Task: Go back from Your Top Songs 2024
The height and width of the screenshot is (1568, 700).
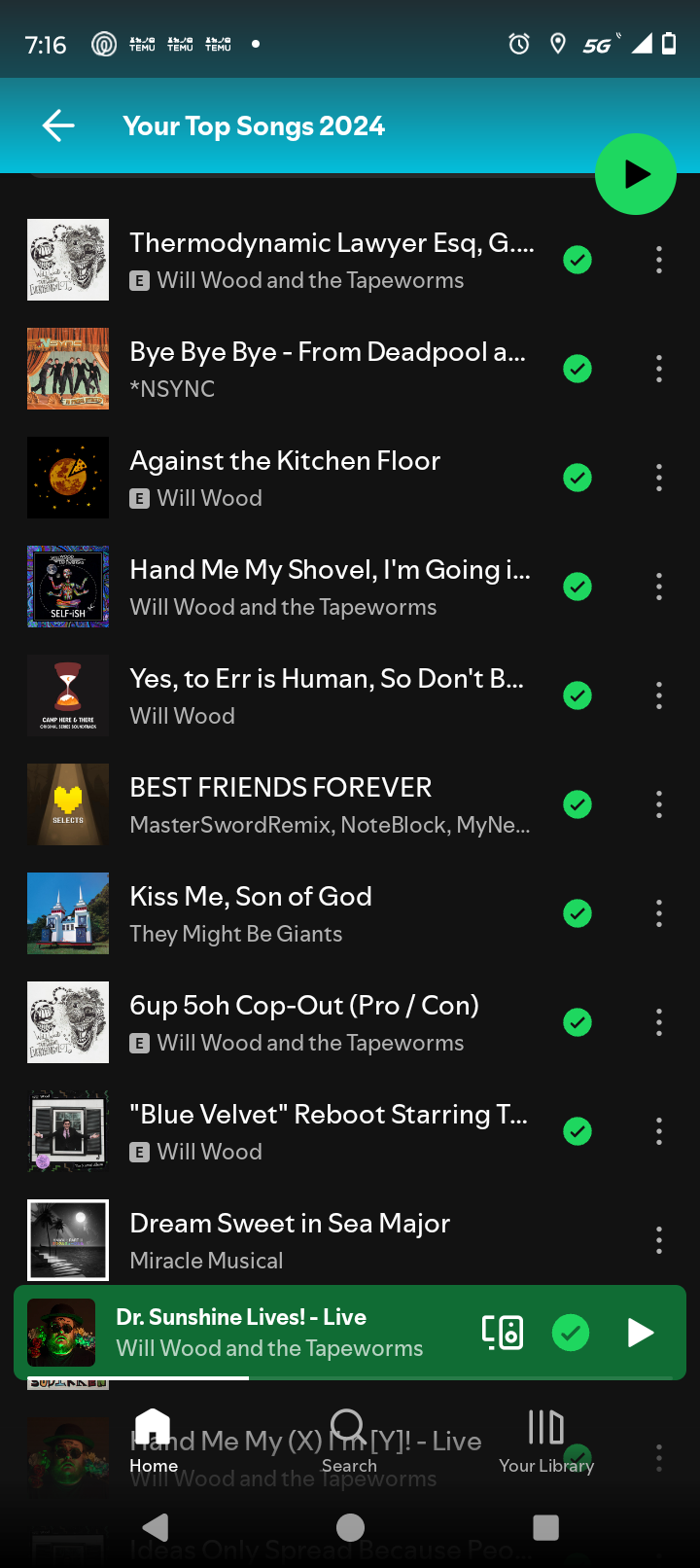Action: coord(58,125)
